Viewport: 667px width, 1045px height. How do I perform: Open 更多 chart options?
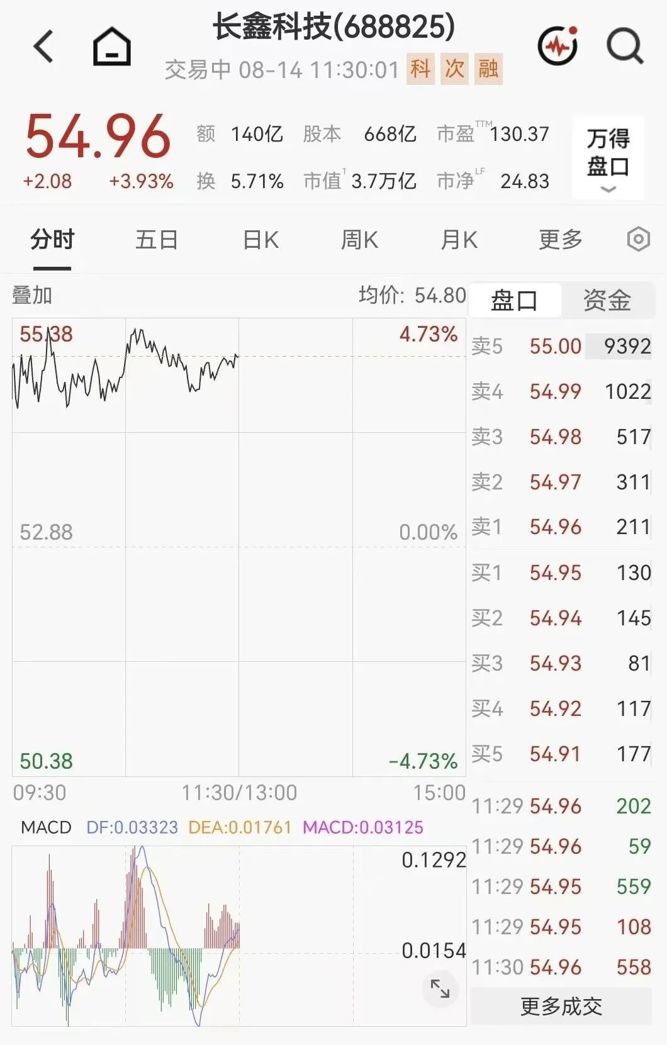[x=560, y=239]
